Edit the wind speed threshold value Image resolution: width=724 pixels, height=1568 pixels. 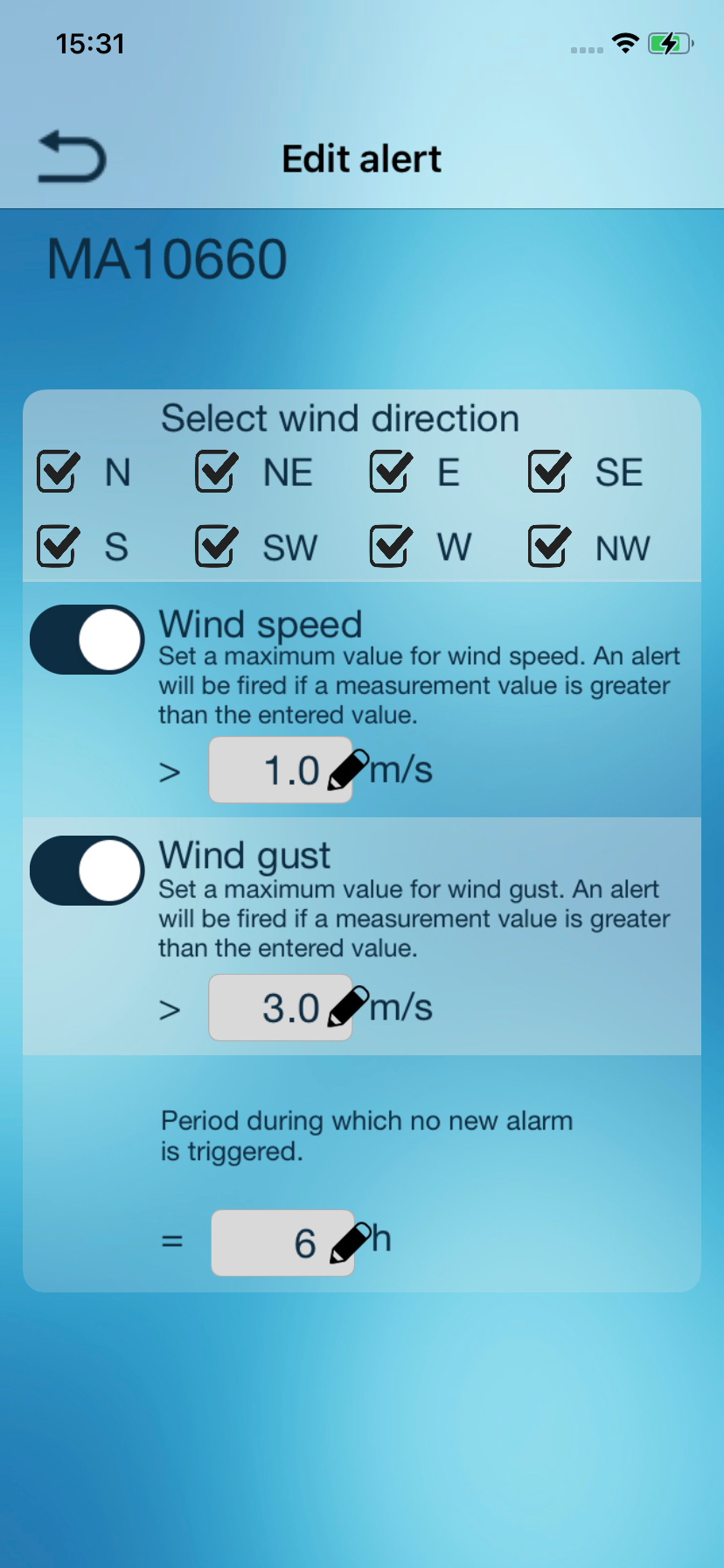tap(281, 770)
